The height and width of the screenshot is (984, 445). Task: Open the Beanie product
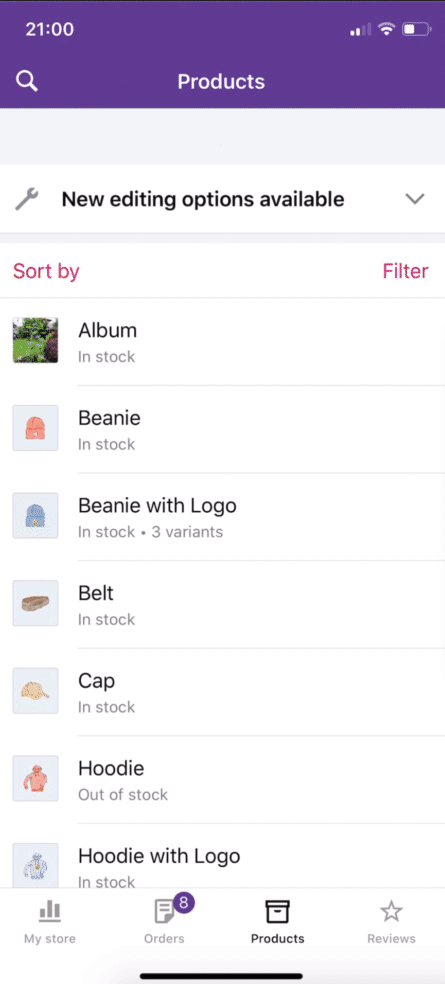(222, 429)
